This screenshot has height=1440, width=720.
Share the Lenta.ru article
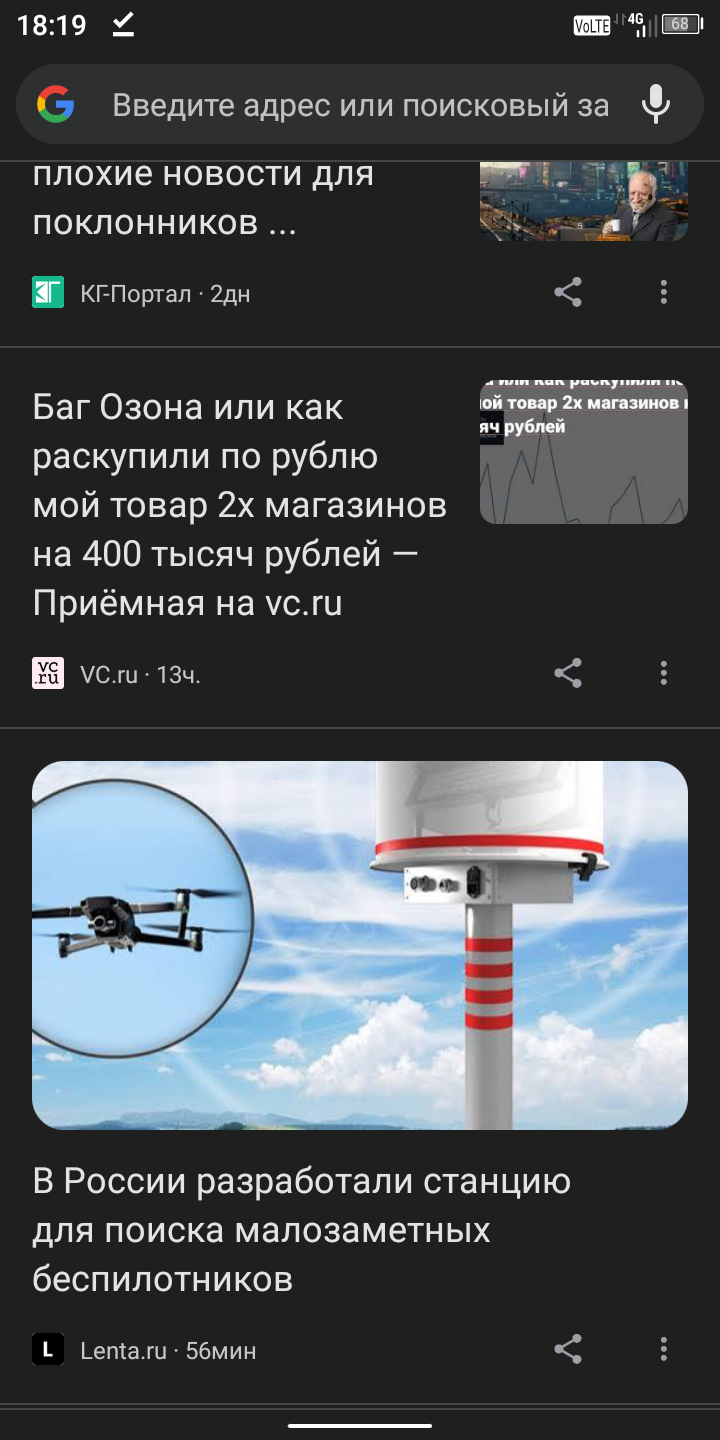[568, 1350]
